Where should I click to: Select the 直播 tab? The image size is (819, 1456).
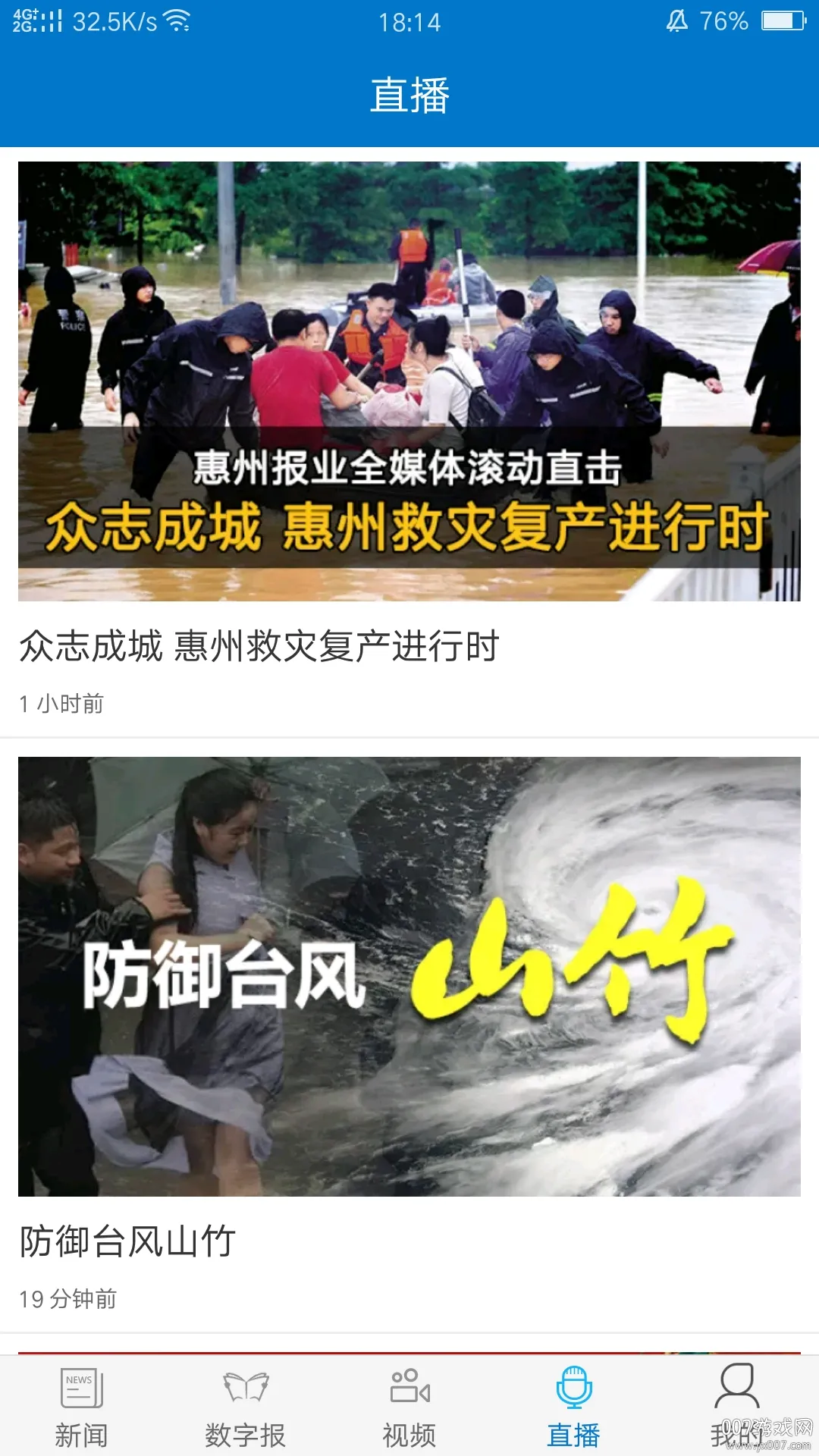click(x=573, y=1407)
